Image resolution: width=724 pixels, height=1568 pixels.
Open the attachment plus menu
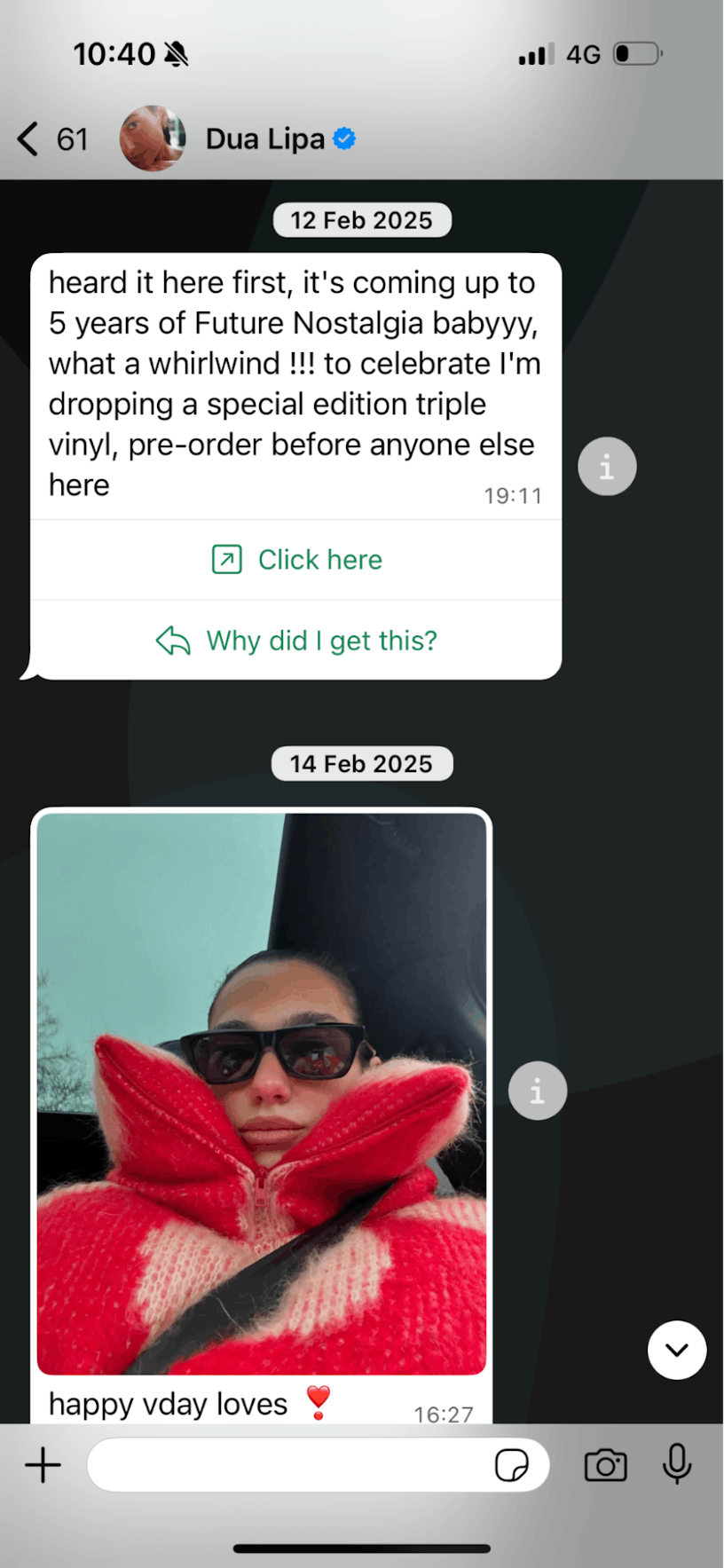pyautogui.click(x=43, y=1465)
